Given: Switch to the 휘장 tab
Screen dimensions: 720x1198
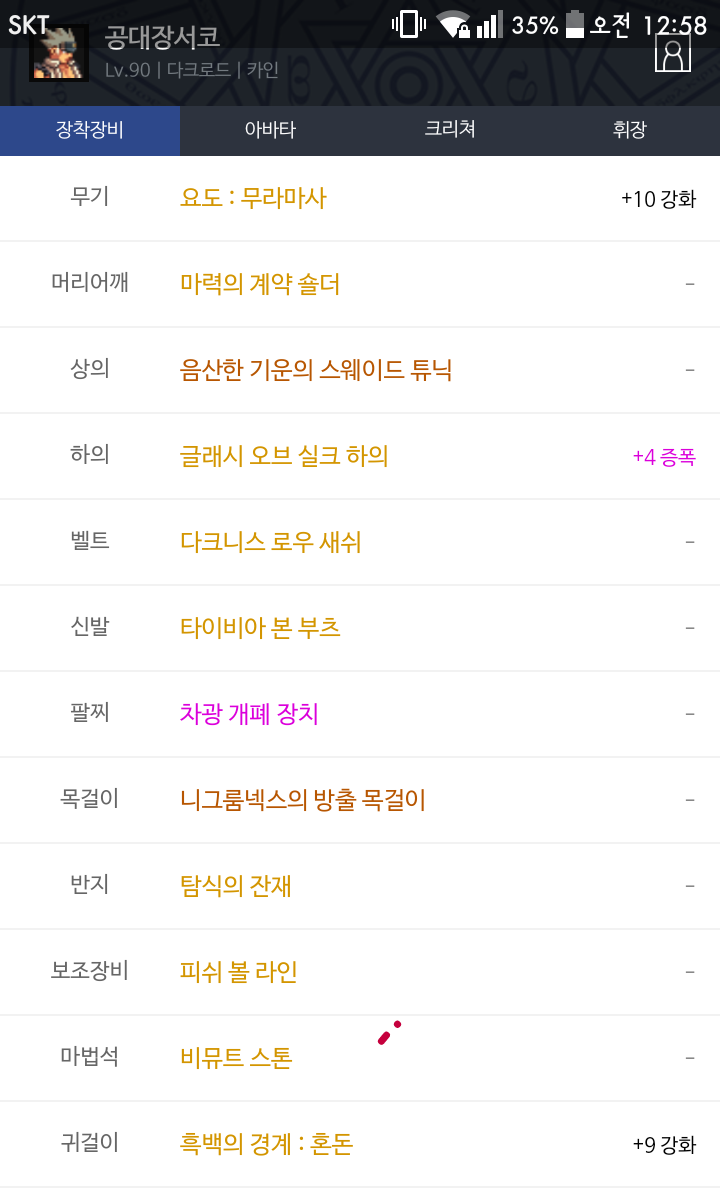Looking at the screenshot, I should (x=630, y=130).
